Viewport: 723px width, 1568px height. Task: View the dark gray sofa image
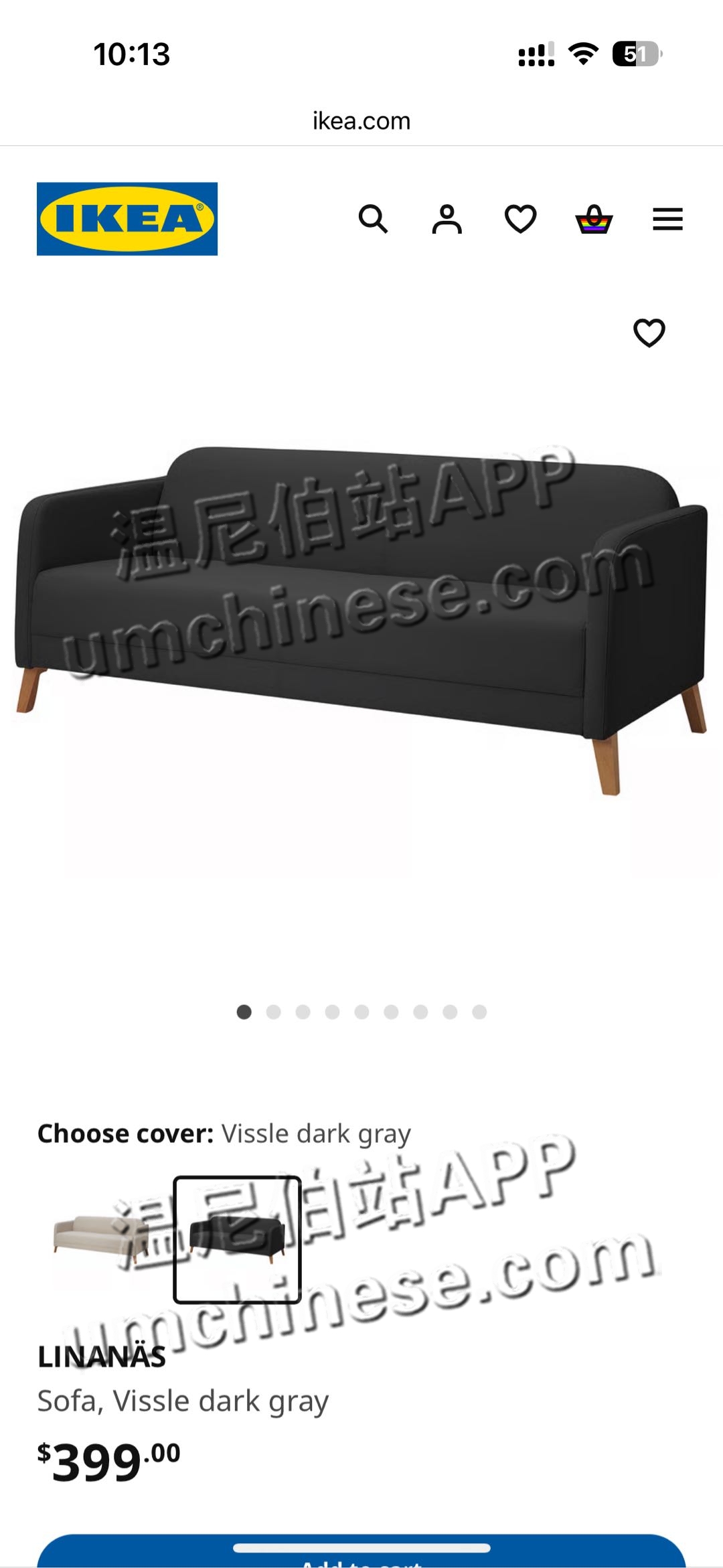pos(361,619)
